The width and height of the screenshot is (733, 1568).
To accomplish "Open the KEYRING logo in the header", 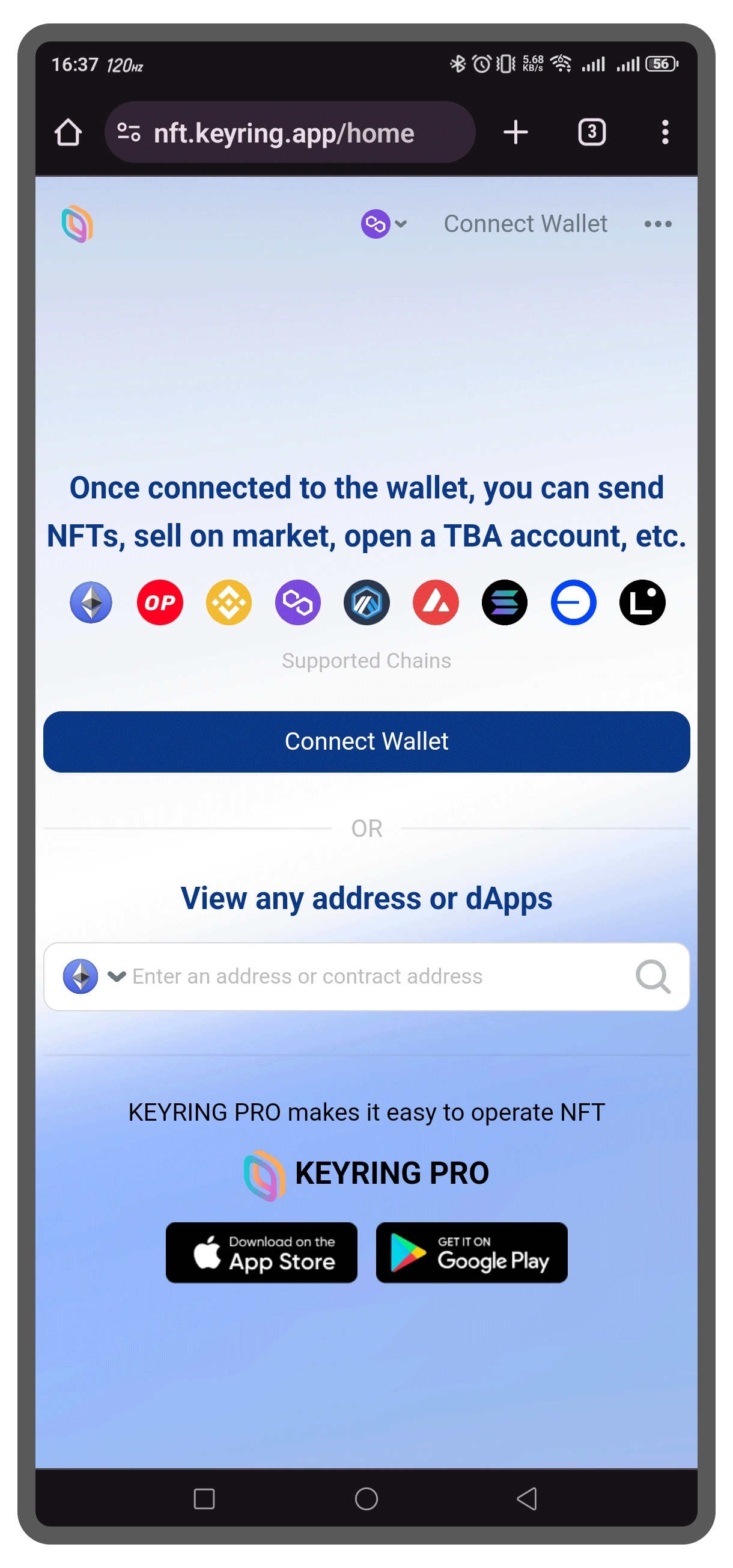I will tap(78, 224).
